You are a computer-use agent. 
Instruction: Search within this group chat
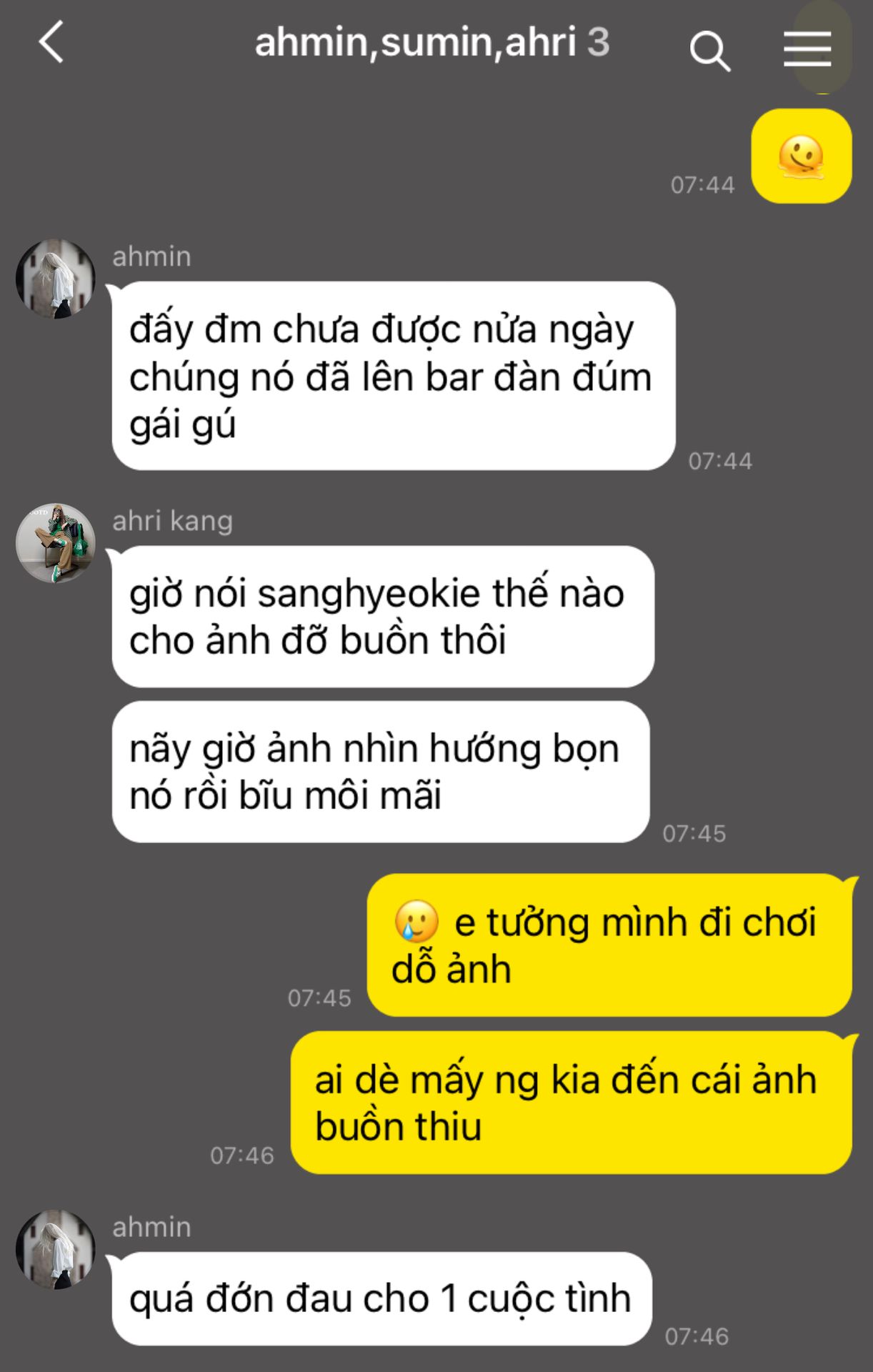pyautogui.click(x=709, y=50)
